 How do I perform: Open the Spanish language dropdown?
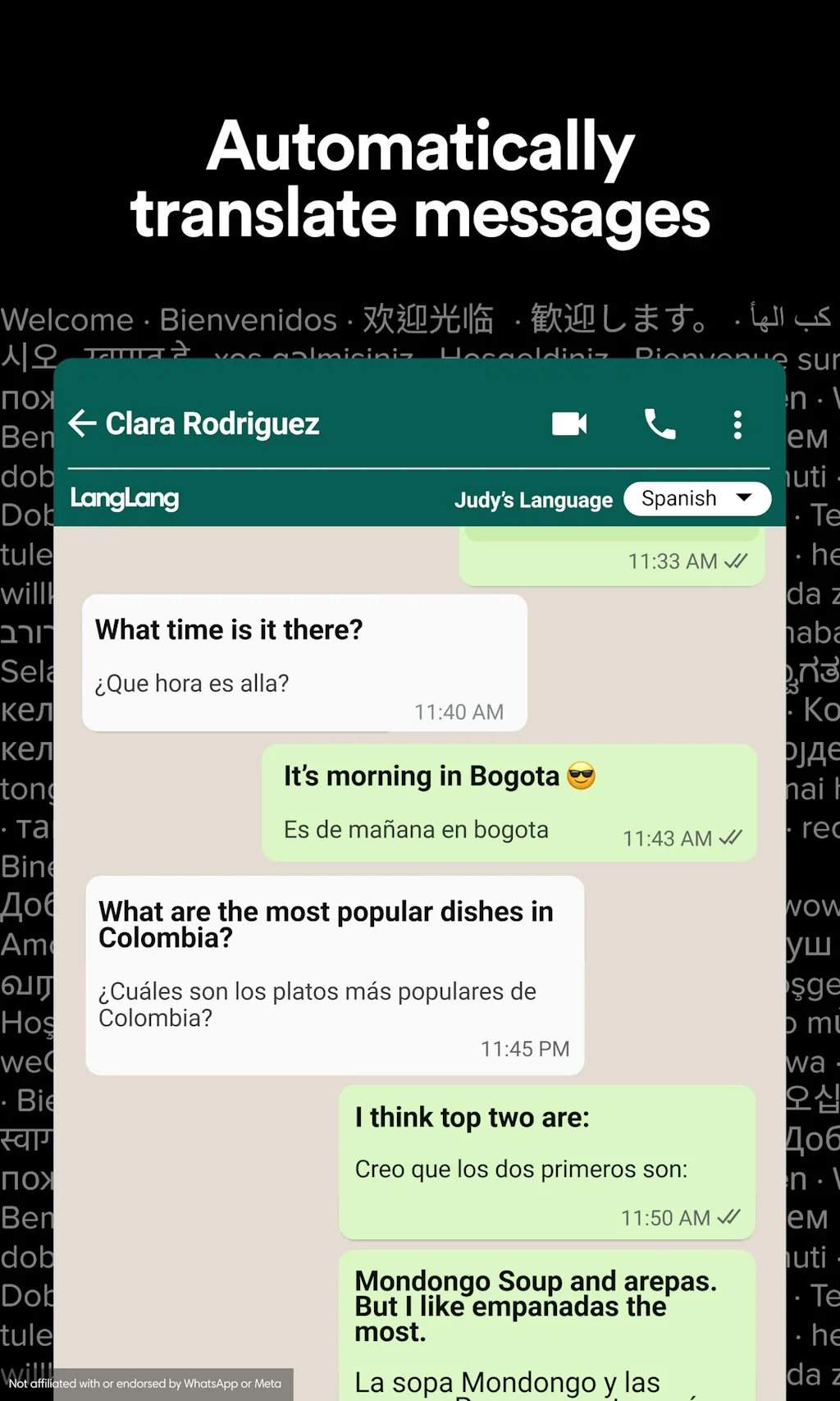tap(696, 498)
